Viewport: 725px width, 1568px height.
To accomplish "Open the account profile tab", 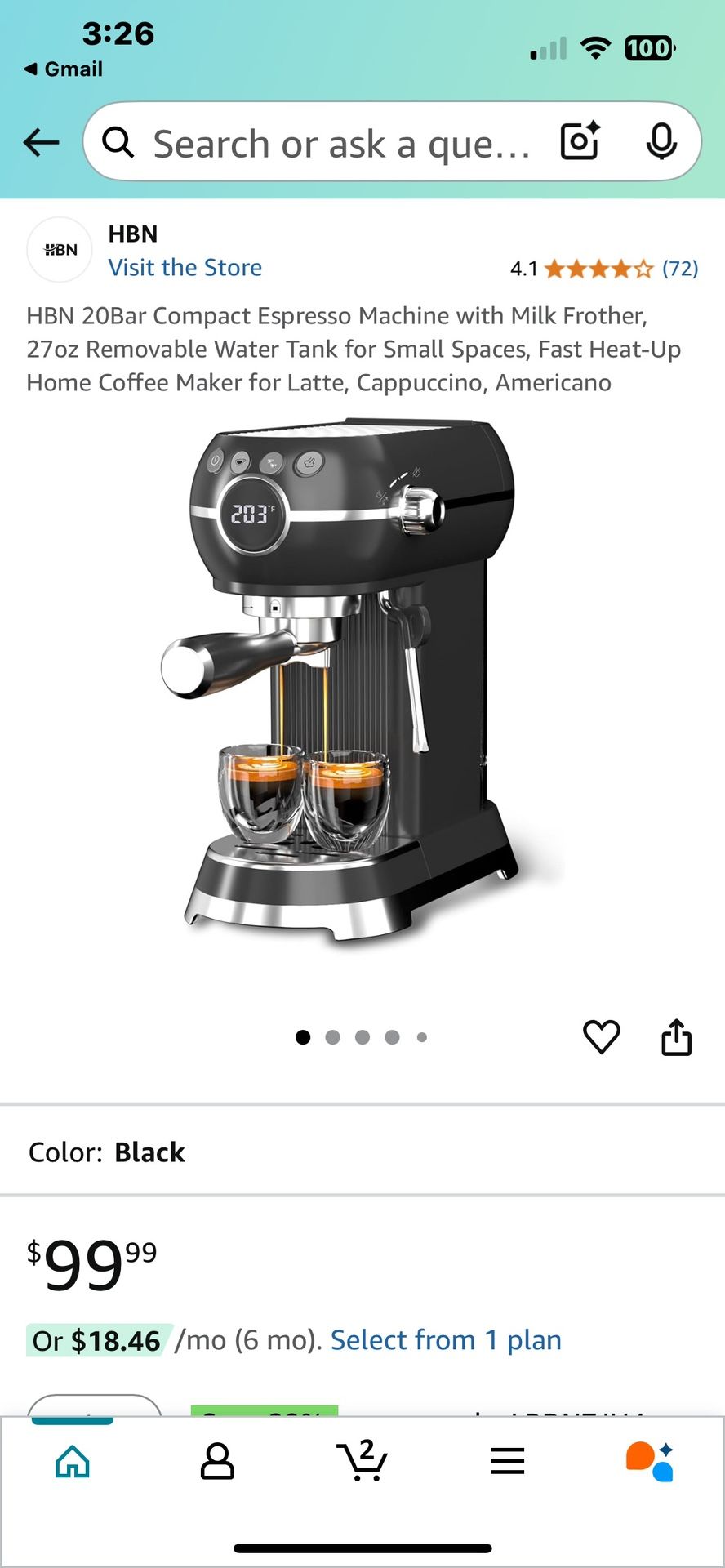I will 217,1461.
